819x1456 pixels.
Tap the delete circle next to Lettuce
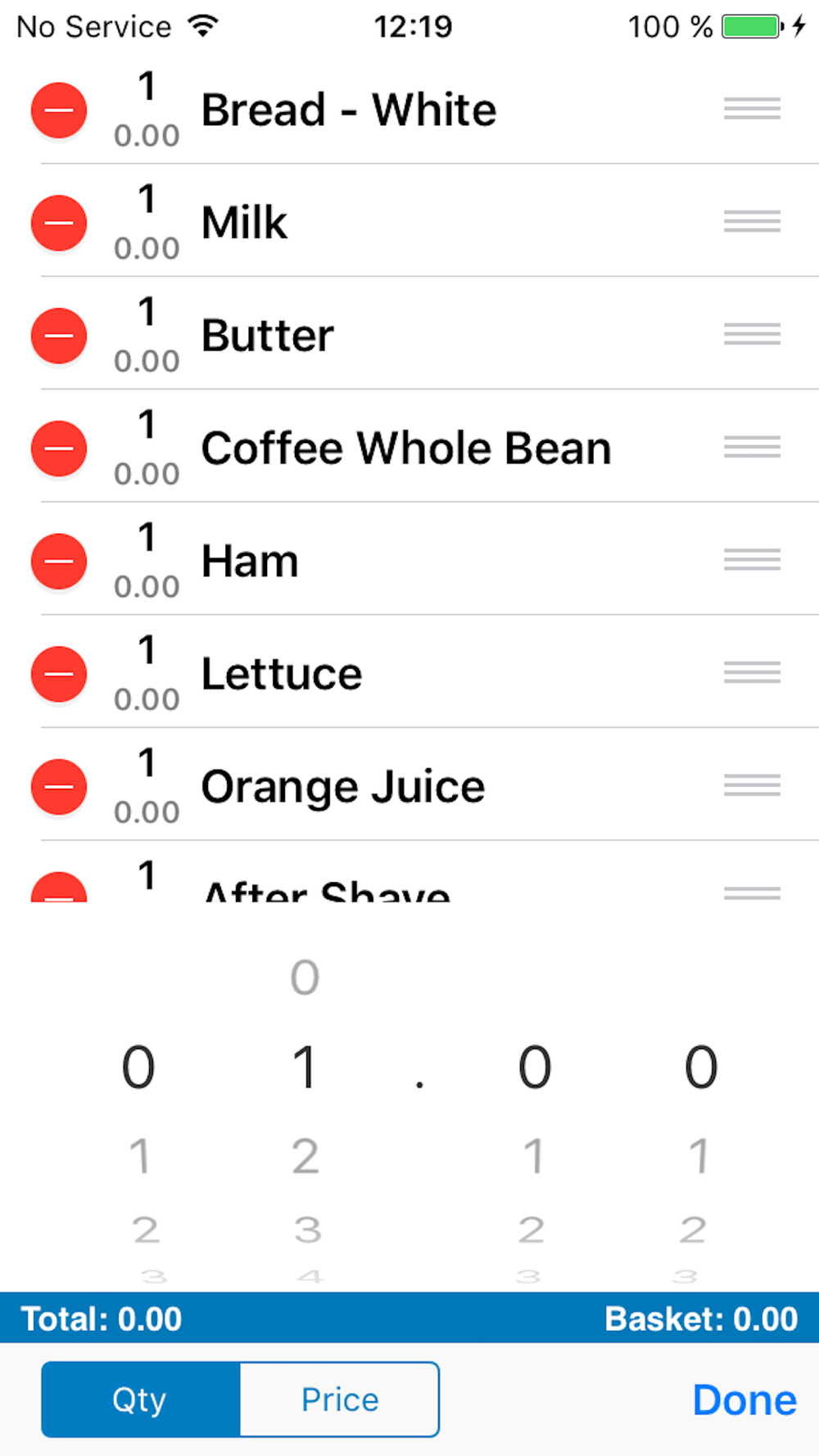(59, 674)
